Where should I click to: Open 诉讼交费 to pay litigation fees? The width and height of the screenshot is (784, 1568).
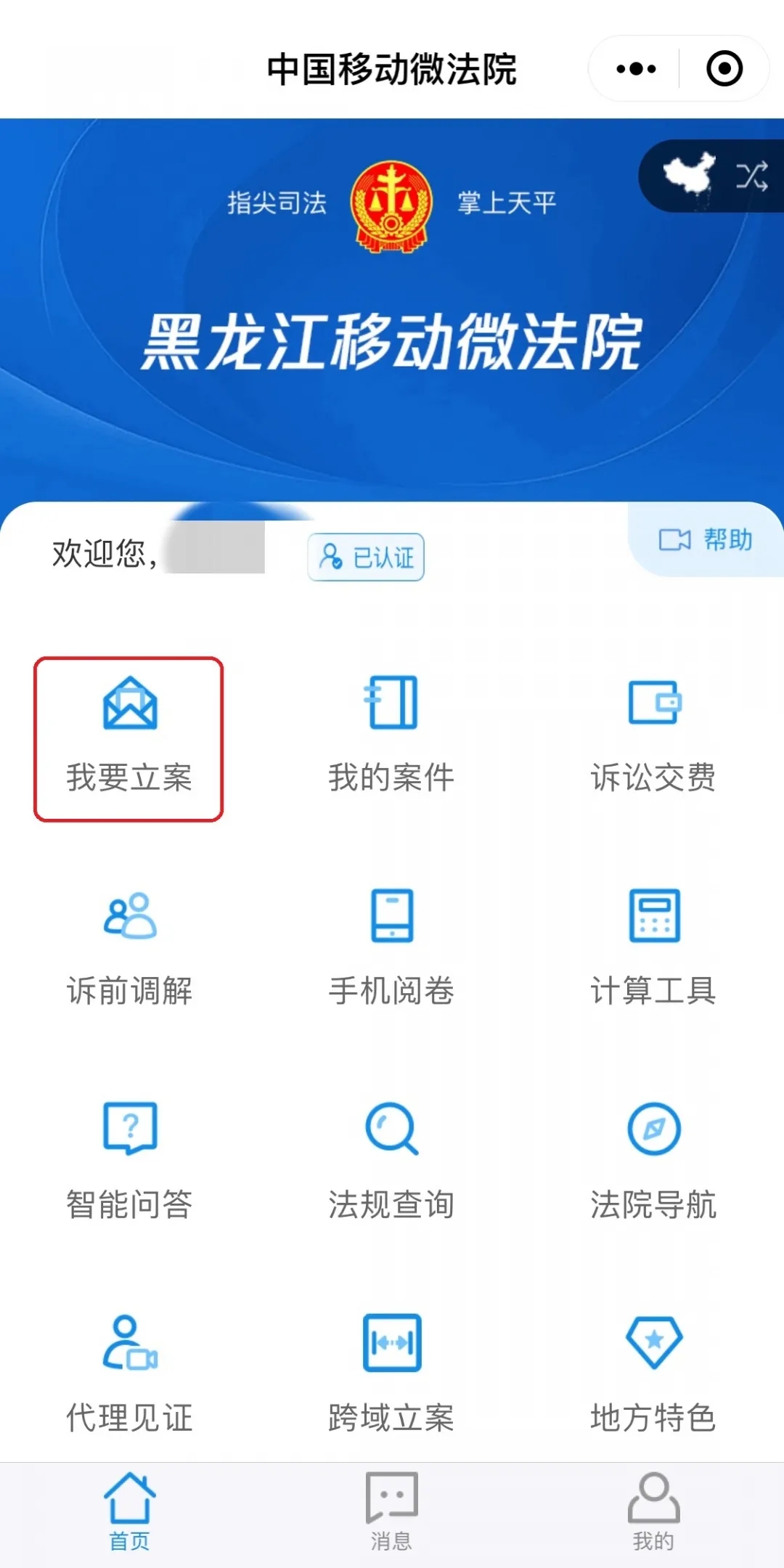[653, 735]
